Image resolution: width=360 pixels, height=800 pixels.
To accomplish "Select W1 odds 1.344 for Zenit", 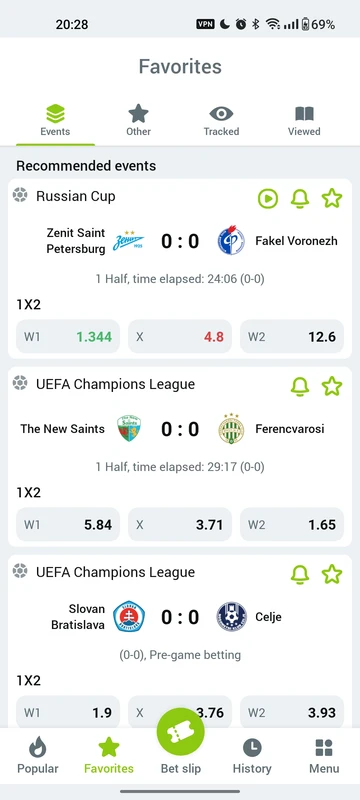I will click(x=68, y=337).
